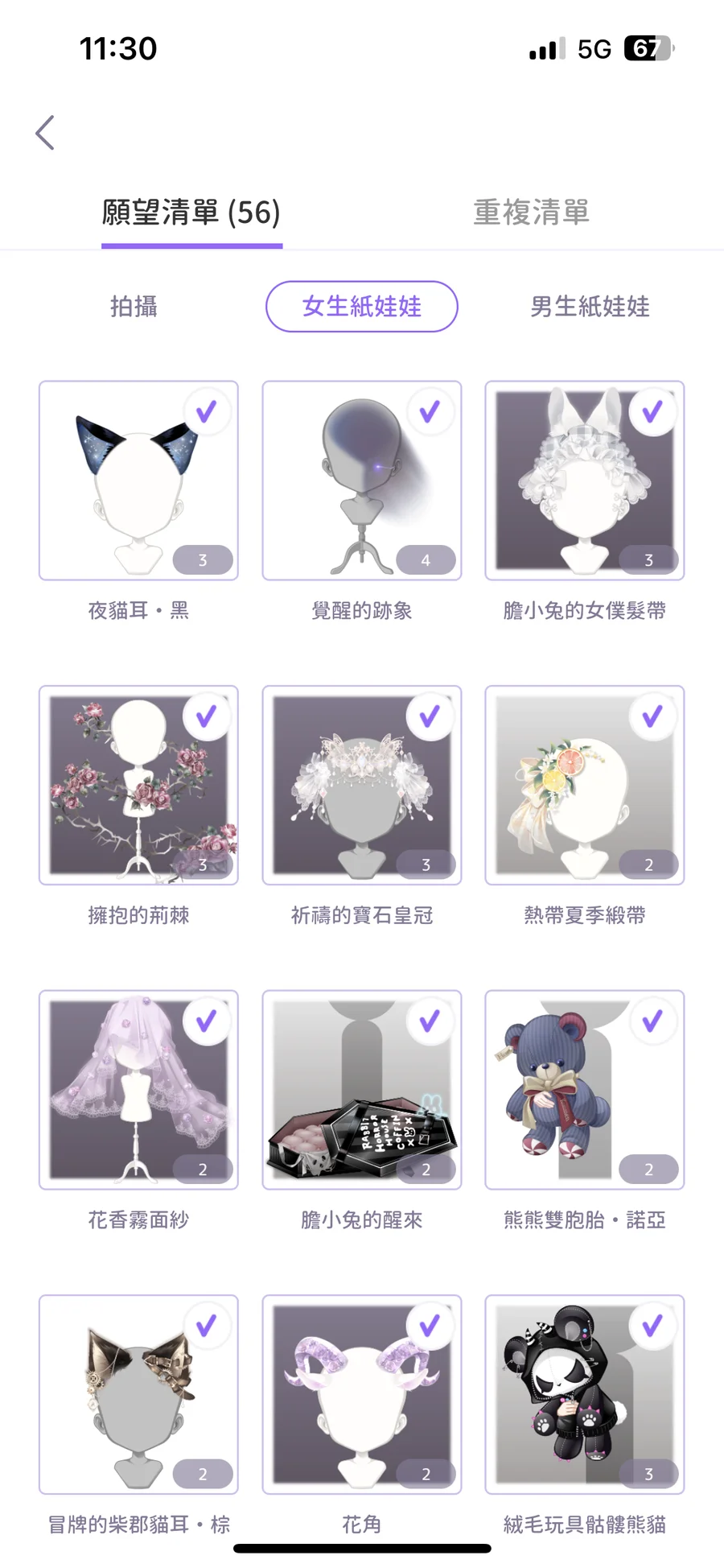Select the 女生紙娃娃 filter chip

[x=361, y=307]
